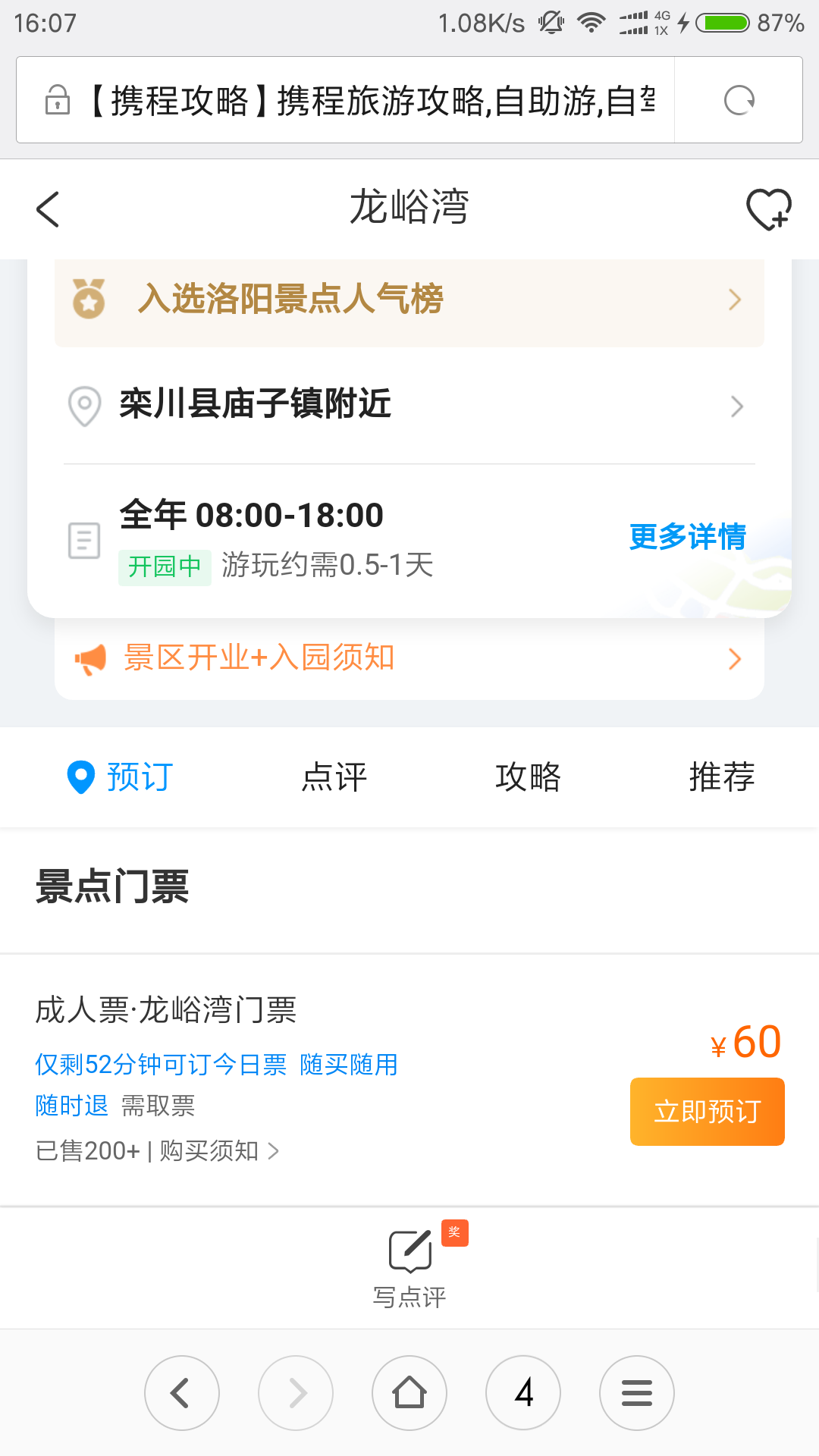Add 龙峪湾 to favorites with the heart icon
The height and width of the screenshot is (1456, 819).
click(x=768, y=209)
